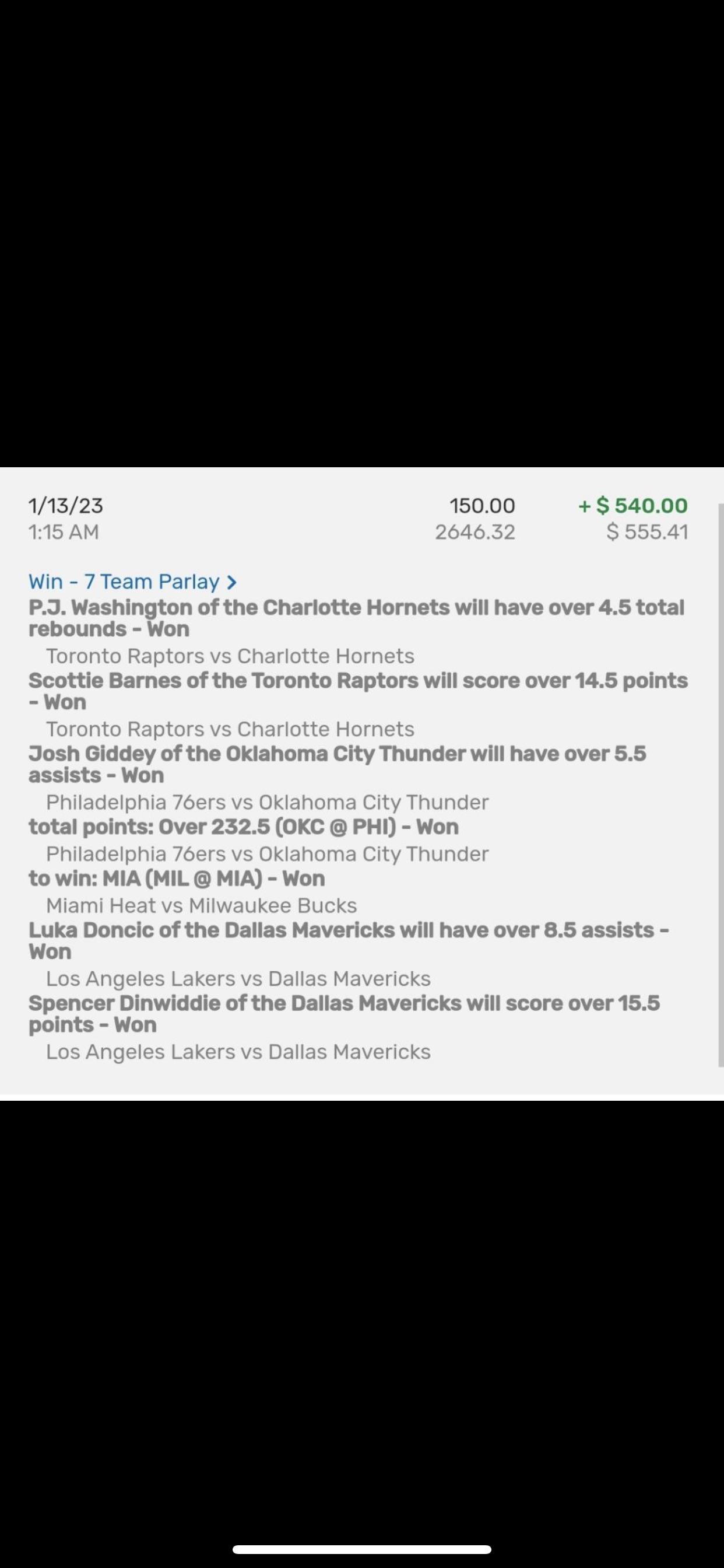The image size is (724, 1568).
Task: Select the to win: MIA moneyline leg
Action: click(177, 878)
